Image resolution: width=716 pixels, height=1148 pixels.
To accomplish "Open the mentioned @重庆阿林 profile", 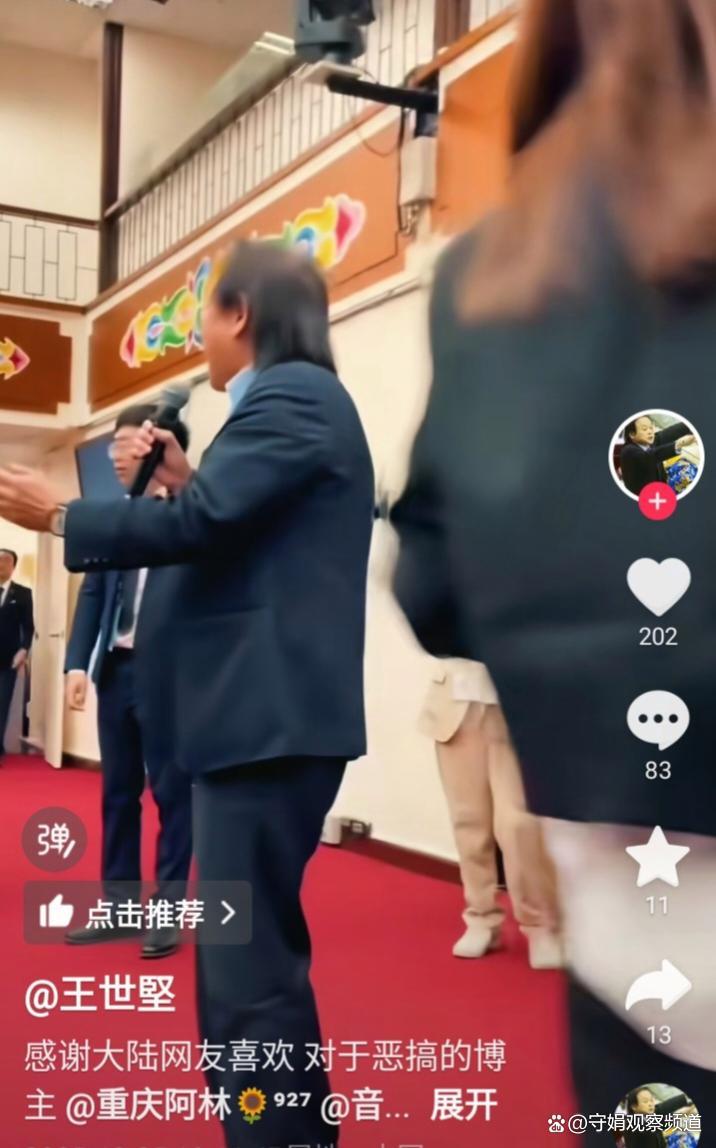I will click(150, 1105).
